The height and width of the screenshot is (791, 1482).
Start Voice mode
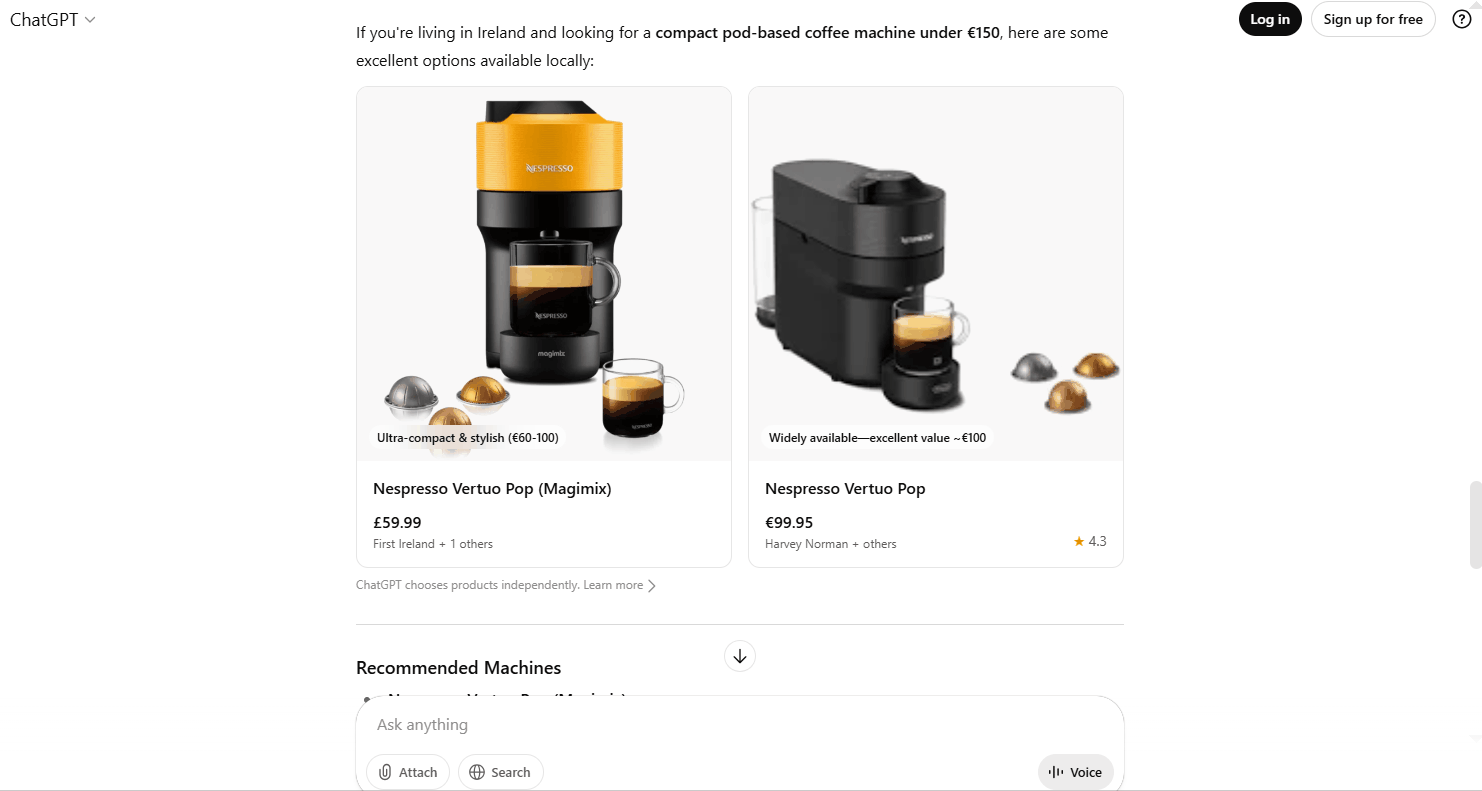click(x=1075, y=772)
